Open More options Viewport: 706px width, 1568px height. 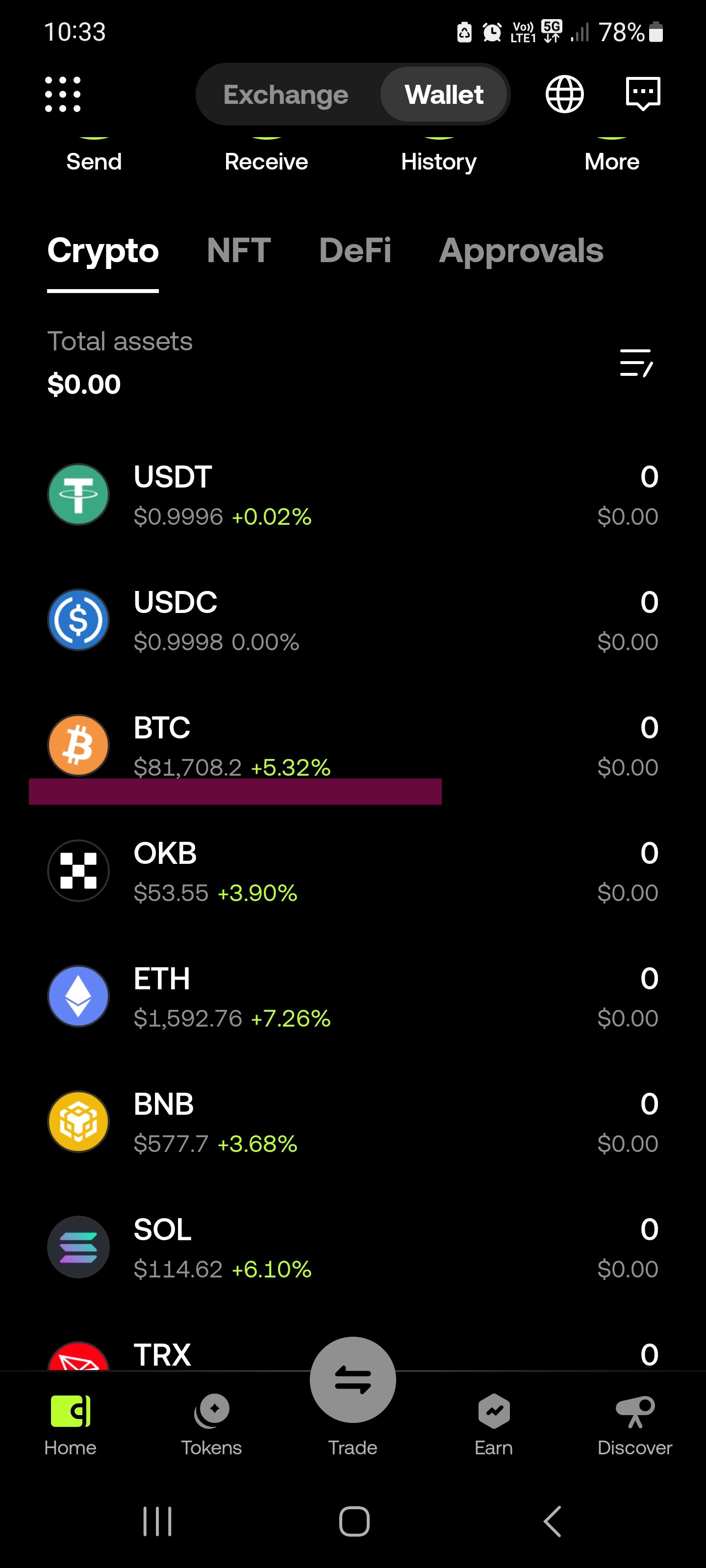611,161
